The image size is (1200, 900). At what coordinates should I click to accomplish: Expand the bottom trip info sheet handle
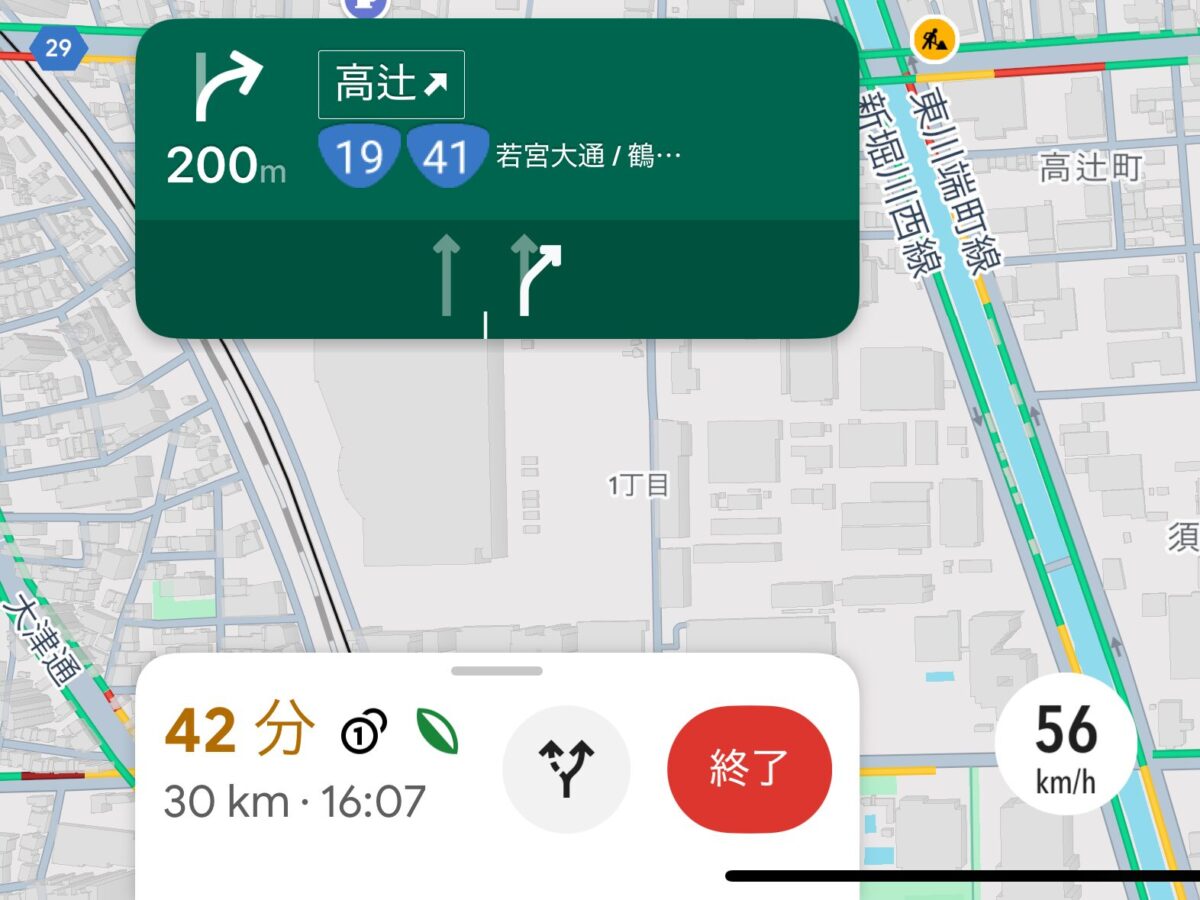click(x=497, y=671)
